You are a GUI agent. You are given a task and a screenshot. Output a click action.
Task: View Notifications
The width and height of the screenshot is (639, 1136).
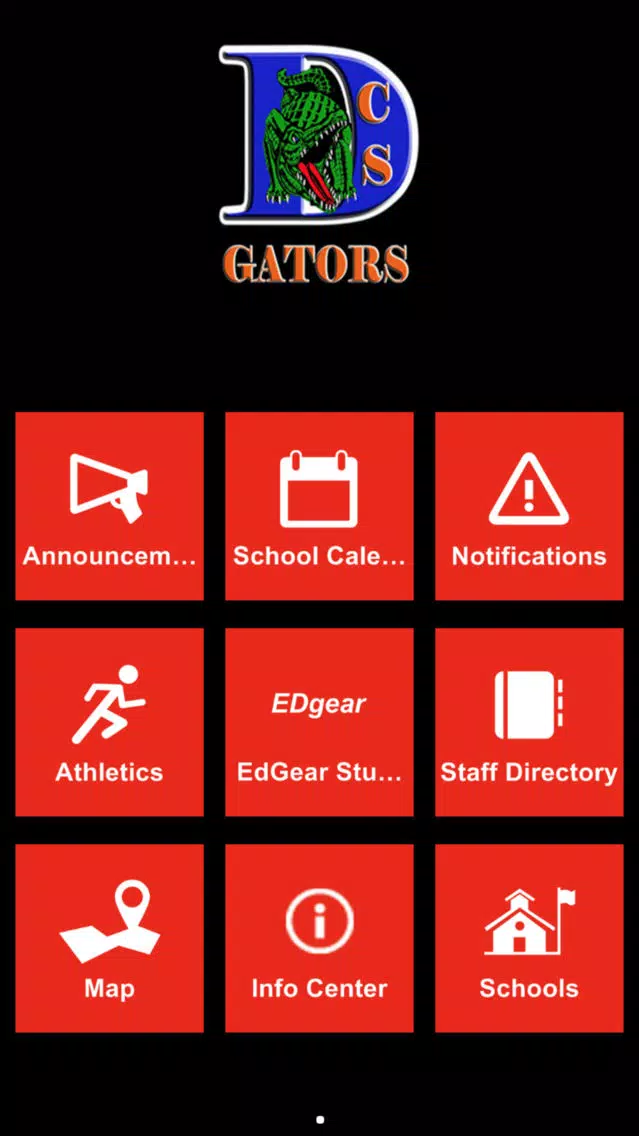point(529,506)
